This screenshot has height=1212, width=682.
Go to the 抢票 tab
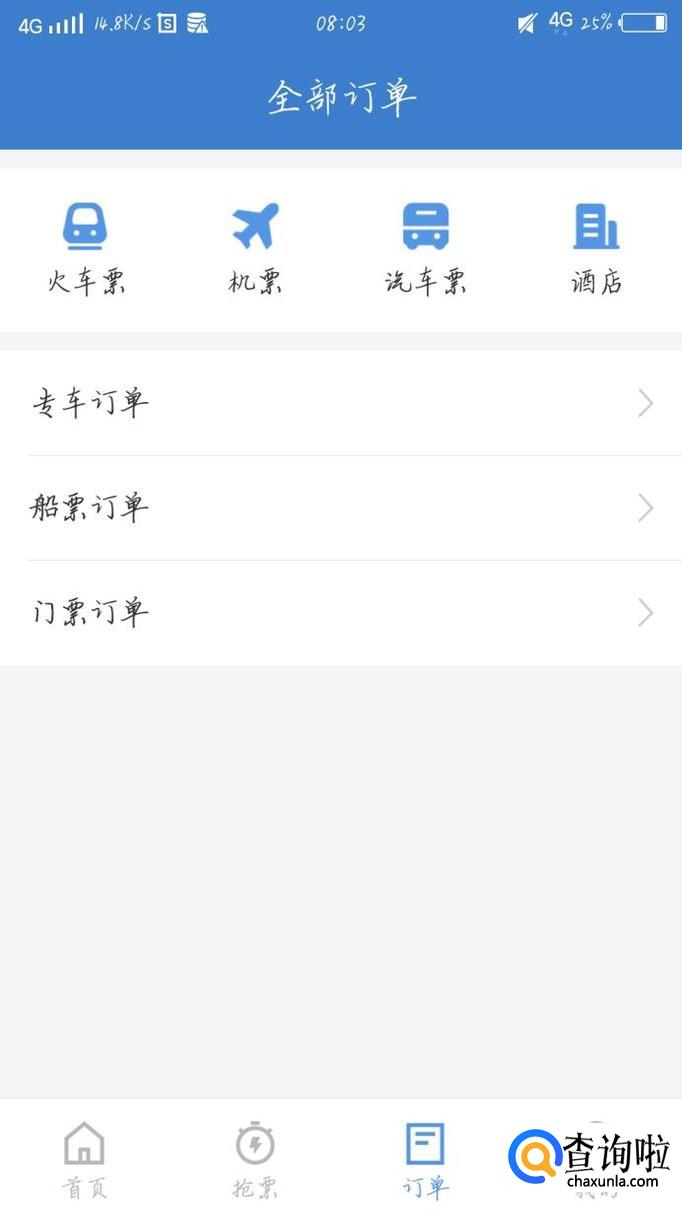[x=255, y=1159]
